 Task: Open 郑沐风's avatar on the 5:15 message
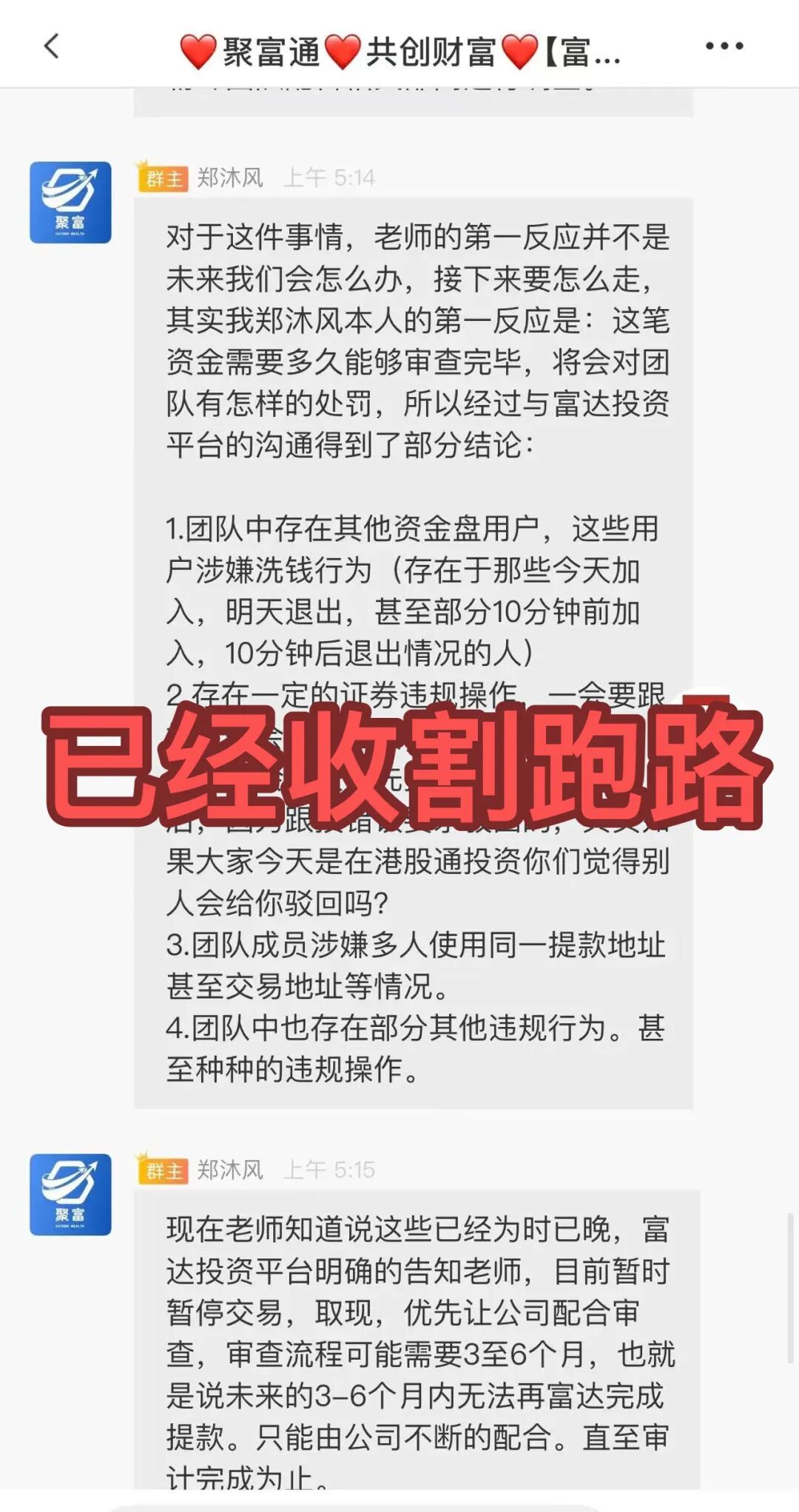[70, 1194]
